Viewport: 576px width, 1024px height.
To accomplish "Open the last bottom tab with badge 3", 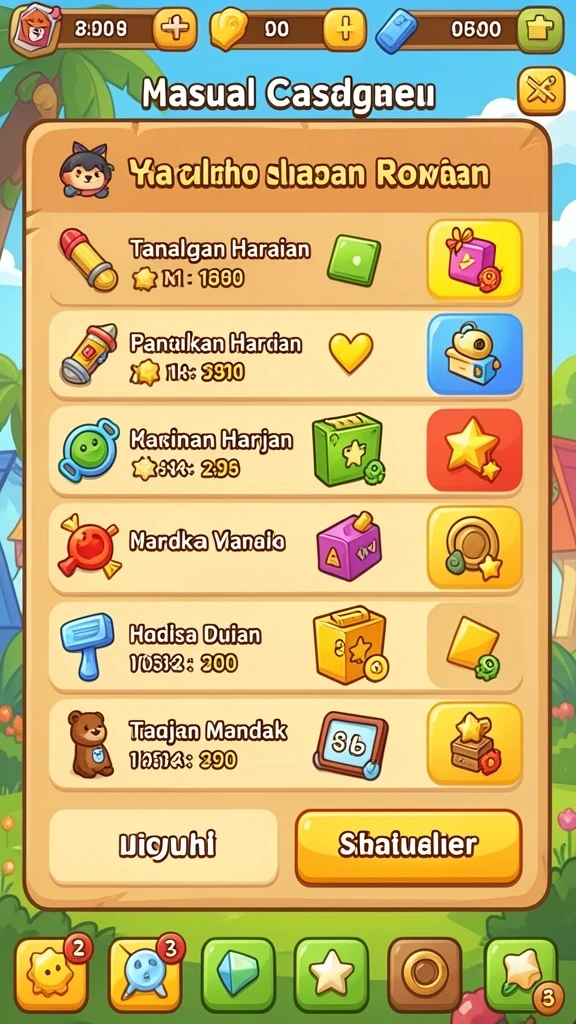I will (520, 976).
